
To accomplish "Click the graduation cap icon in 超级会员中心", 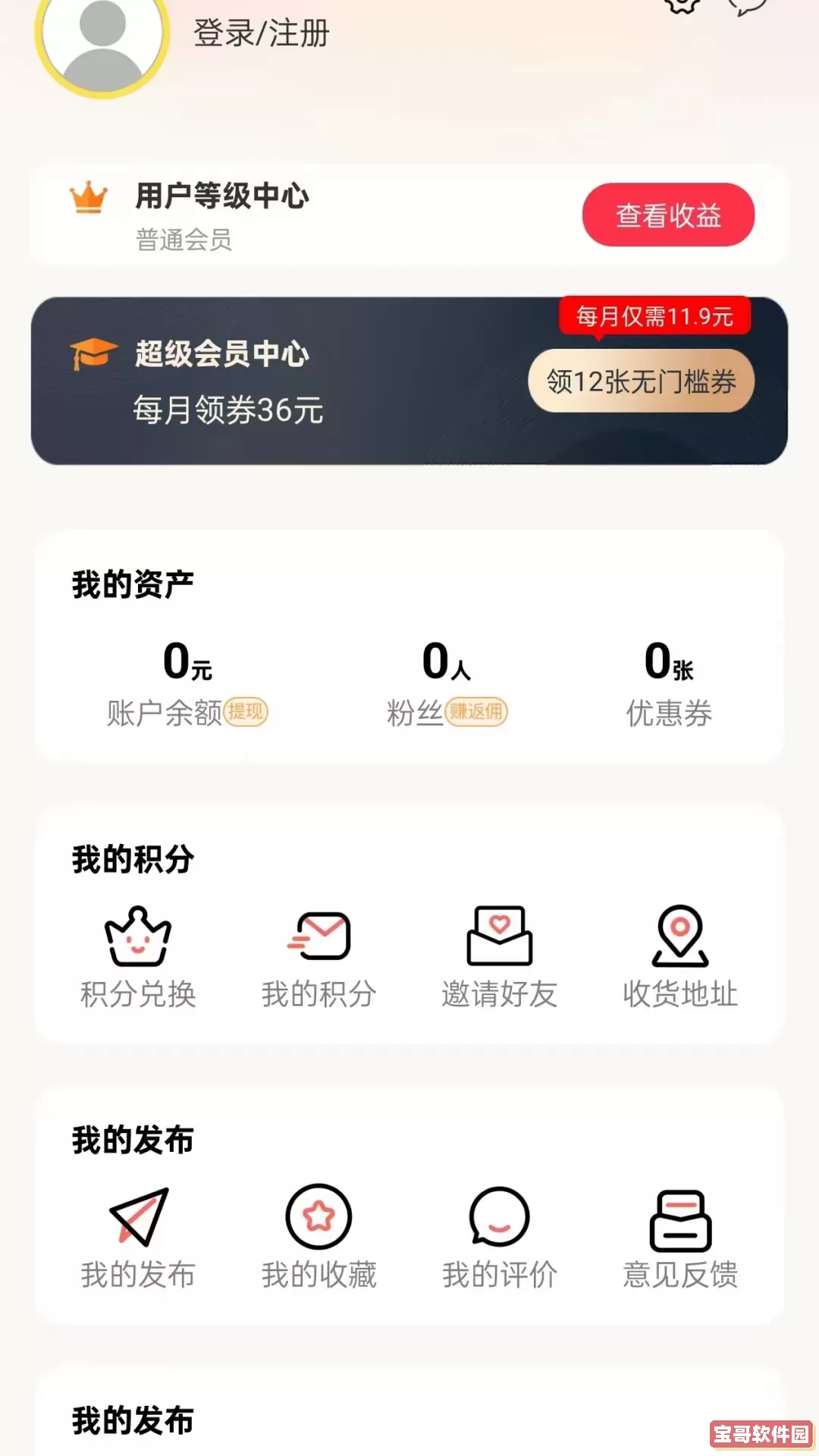I will tap(93, 353).
